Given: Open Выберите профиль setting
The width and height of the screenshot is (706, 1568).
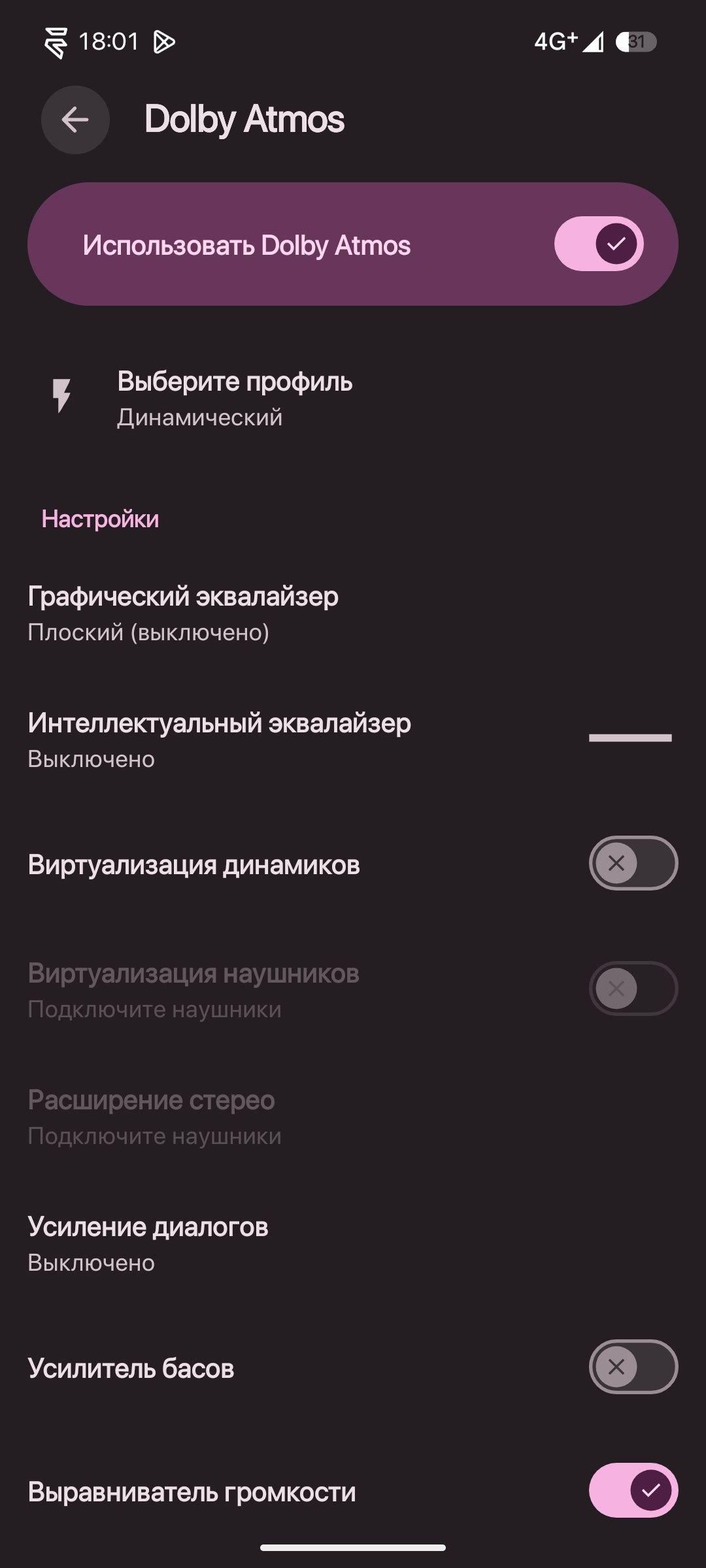Looking at the screenshot, I should point(353,398).
